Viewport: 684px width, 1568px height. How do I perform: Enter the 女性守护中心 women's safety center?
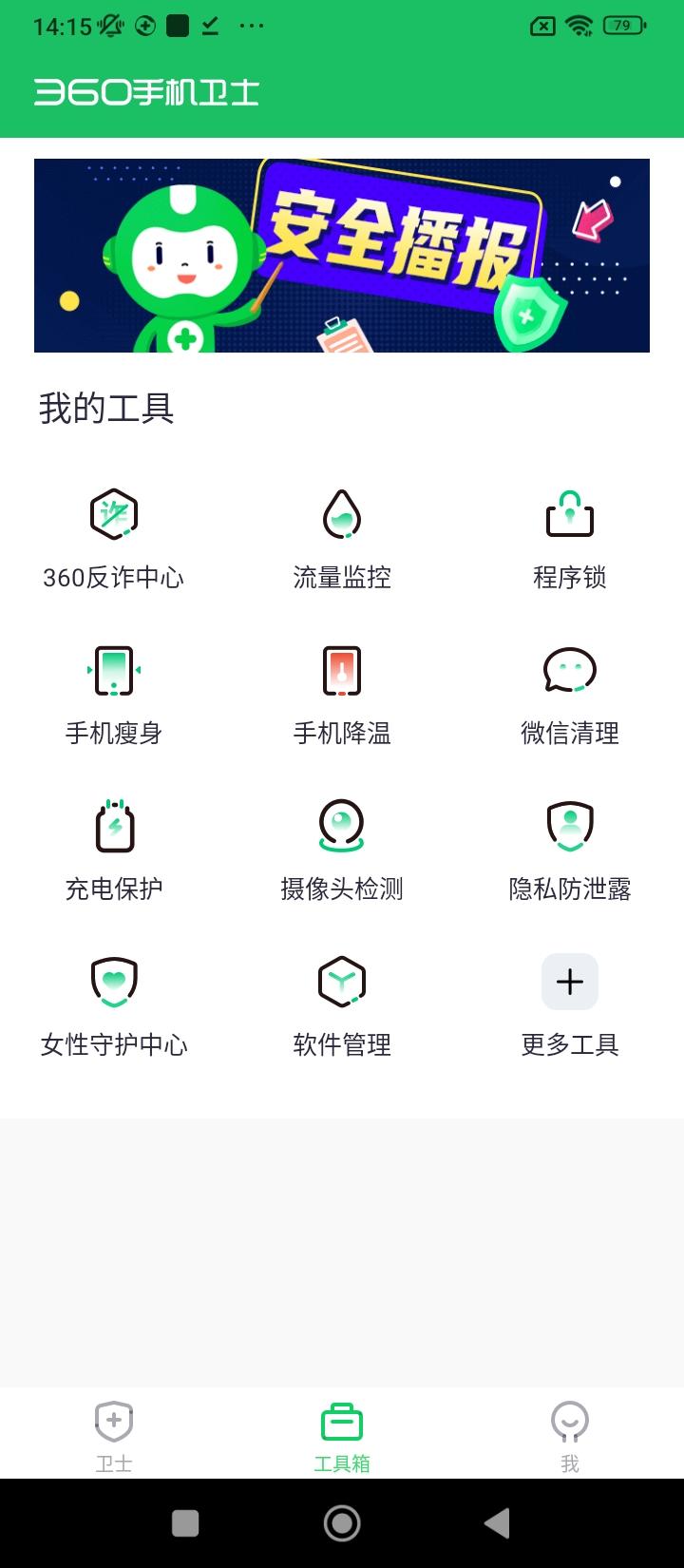tap(114, 1007)
